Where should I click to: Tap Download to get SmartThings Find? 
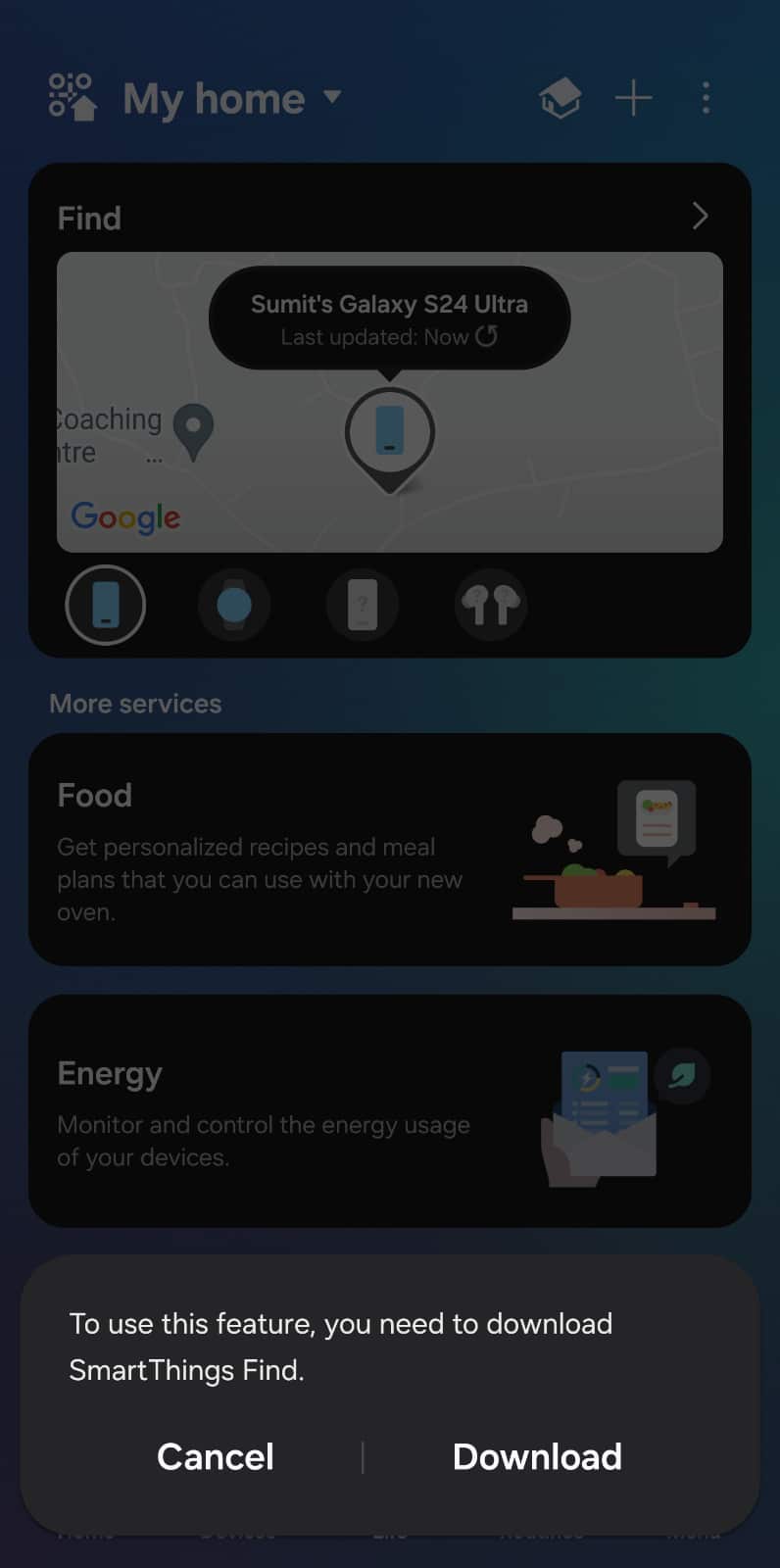(x=537, y=1457)
